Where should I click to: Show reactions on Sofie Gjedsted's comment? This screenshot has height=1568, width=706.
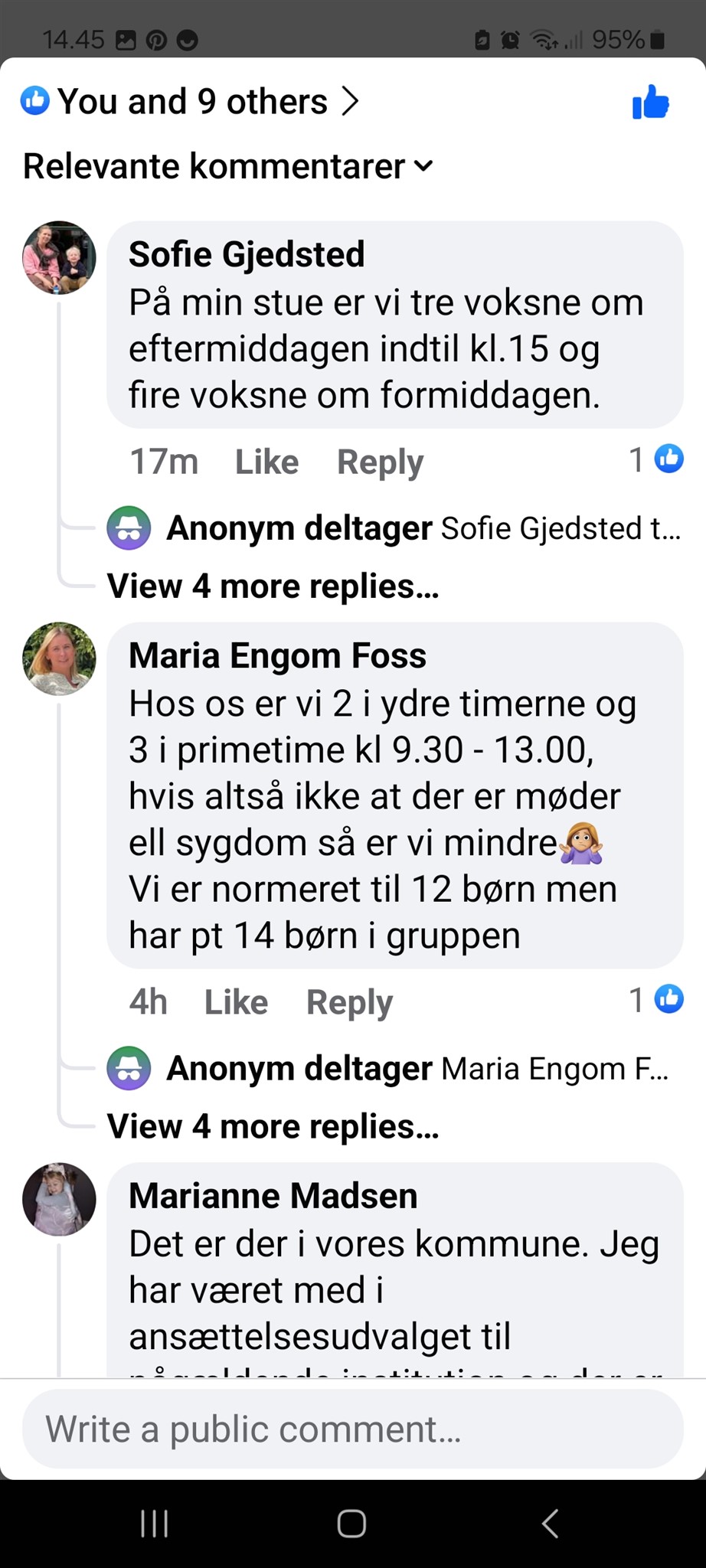[x=656, y=459]
